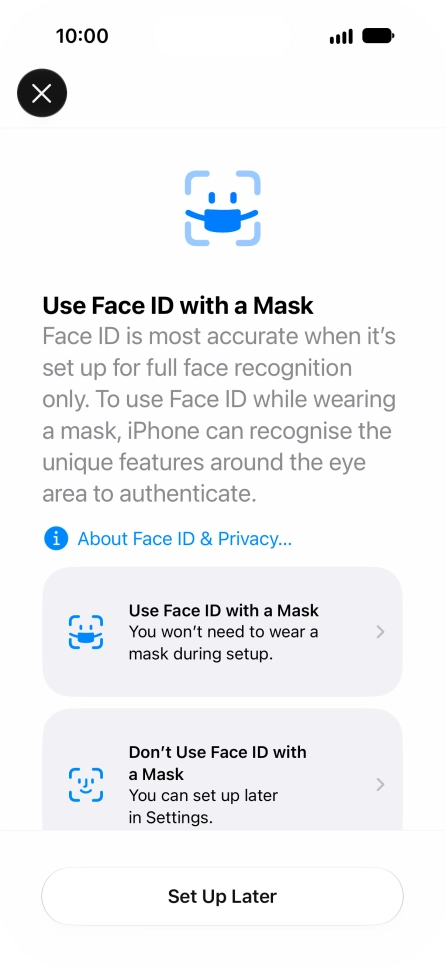445x967 pixels.
Task: Tap the Set Up Later button
Action: click(222, 896)
